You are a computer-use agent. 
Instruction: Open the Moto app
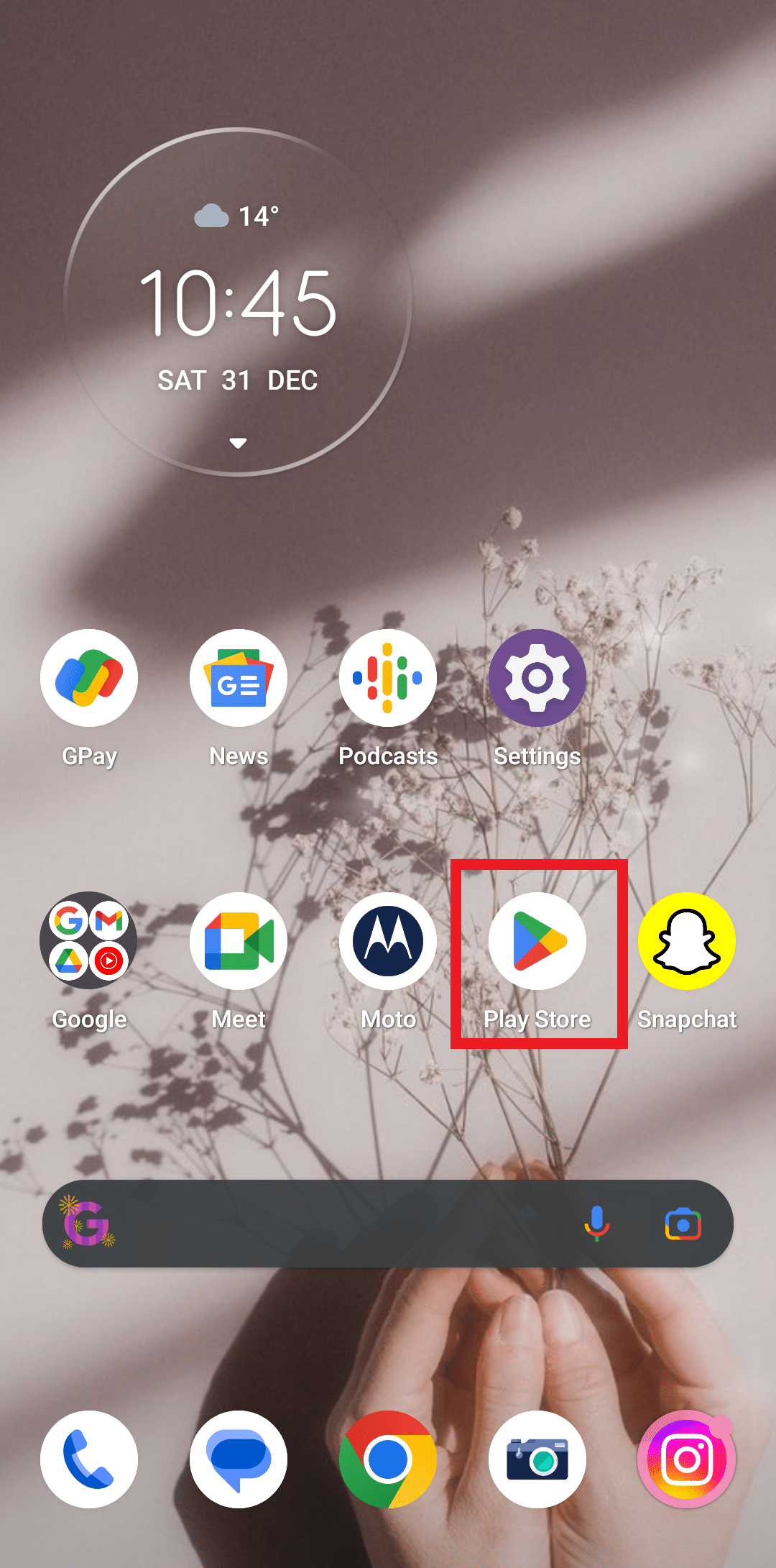tap(388, 940)
